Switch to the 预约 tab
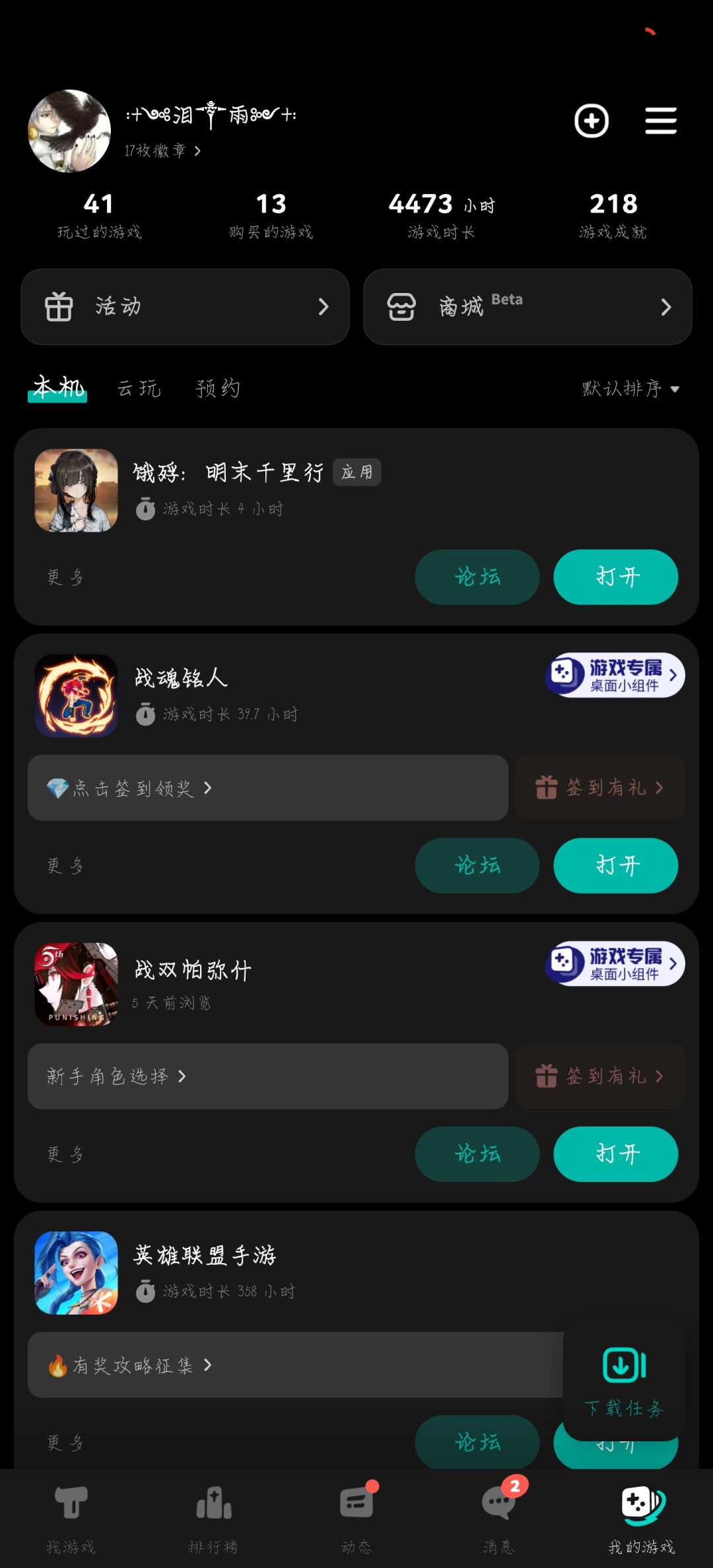Screen dimensions: 713x1568 [x=218, y=388]
